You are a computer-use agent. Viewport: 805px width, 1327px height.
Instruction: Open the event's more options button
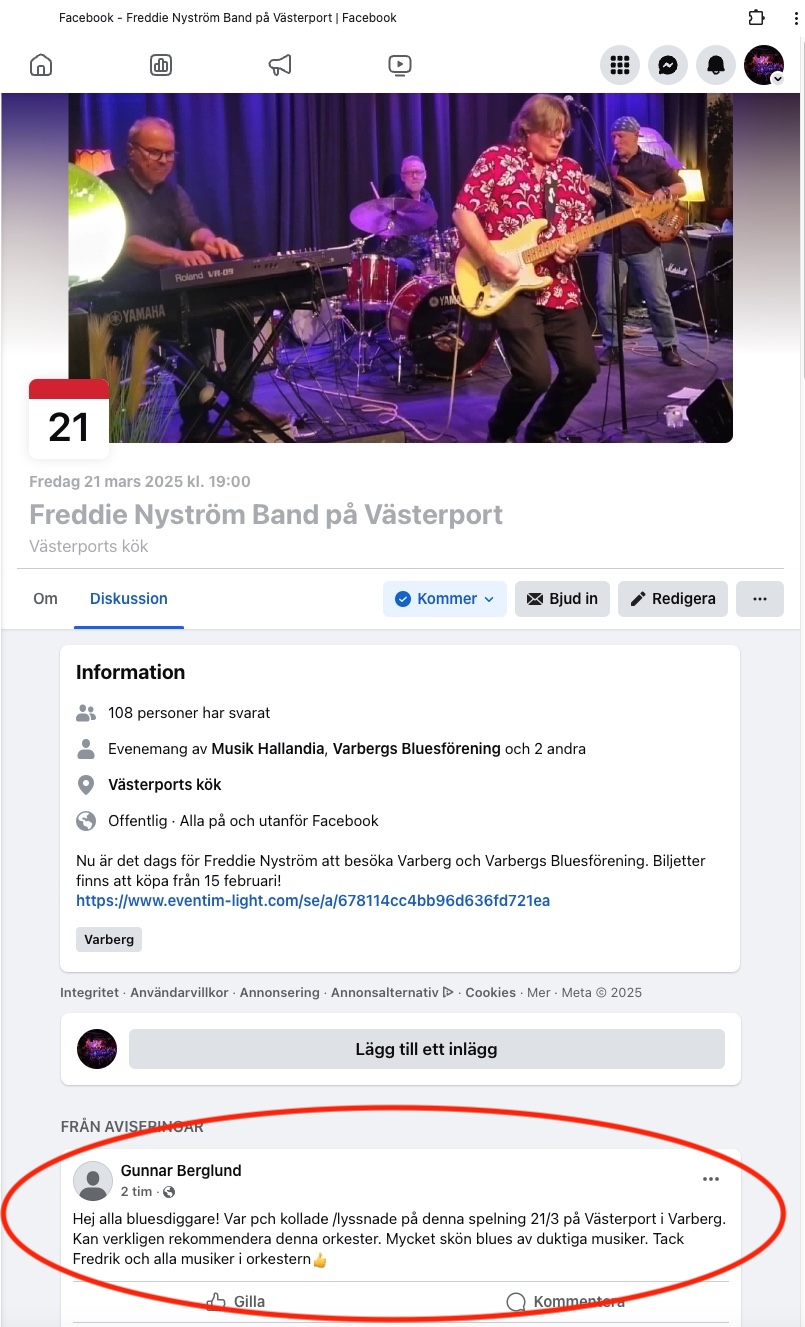pos(760,599)
